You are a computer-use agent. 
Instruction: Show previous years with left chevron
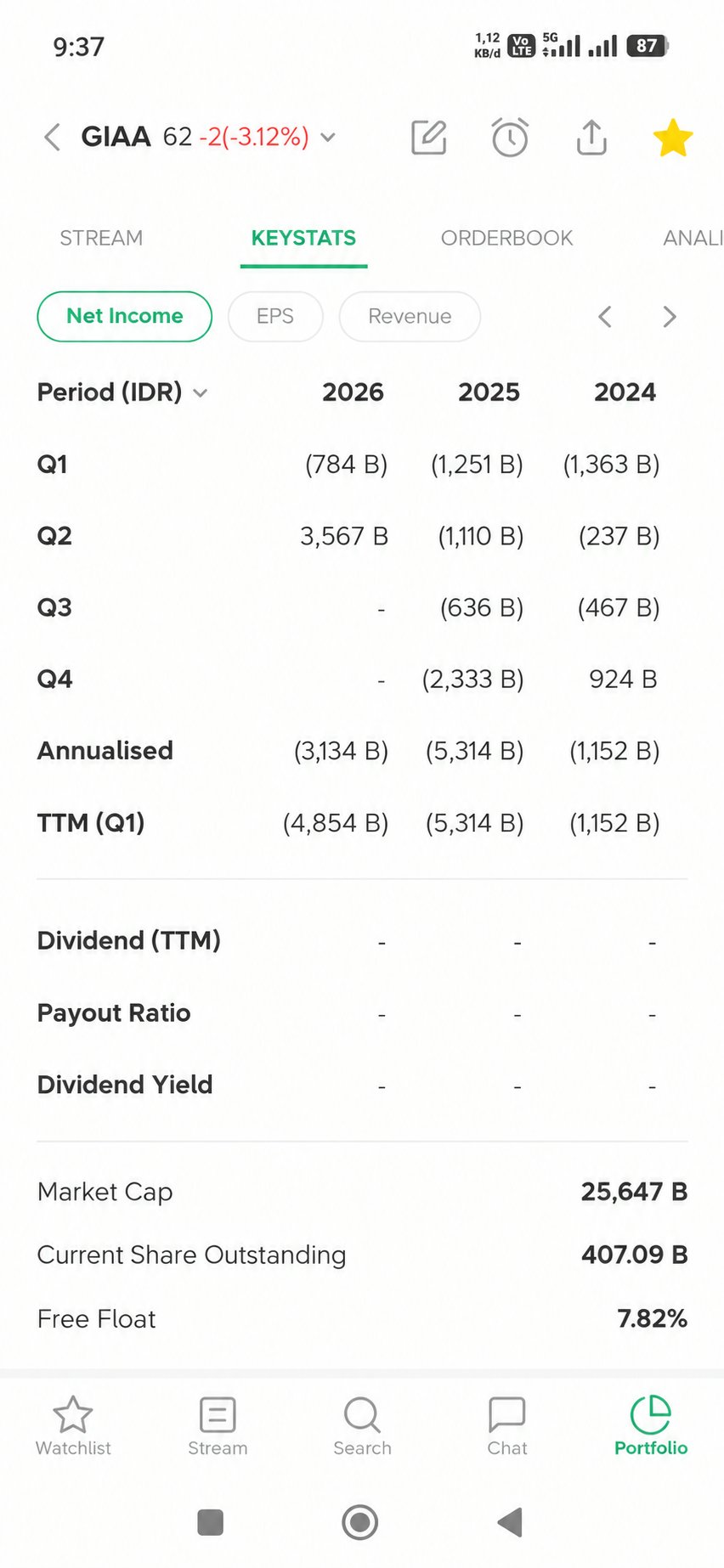pos(605,317)
